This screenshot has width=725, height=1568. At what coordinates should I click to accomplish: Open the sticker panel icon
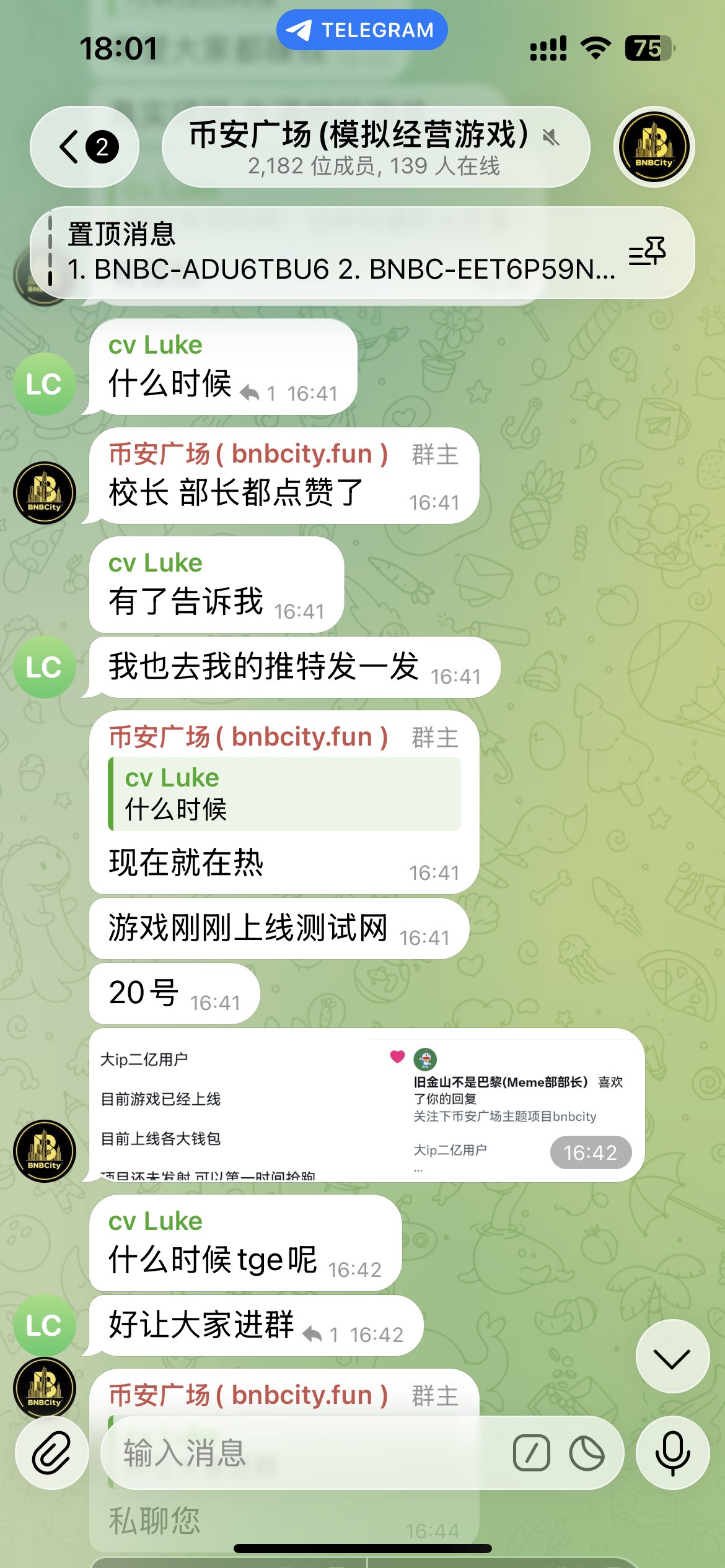587,1452
